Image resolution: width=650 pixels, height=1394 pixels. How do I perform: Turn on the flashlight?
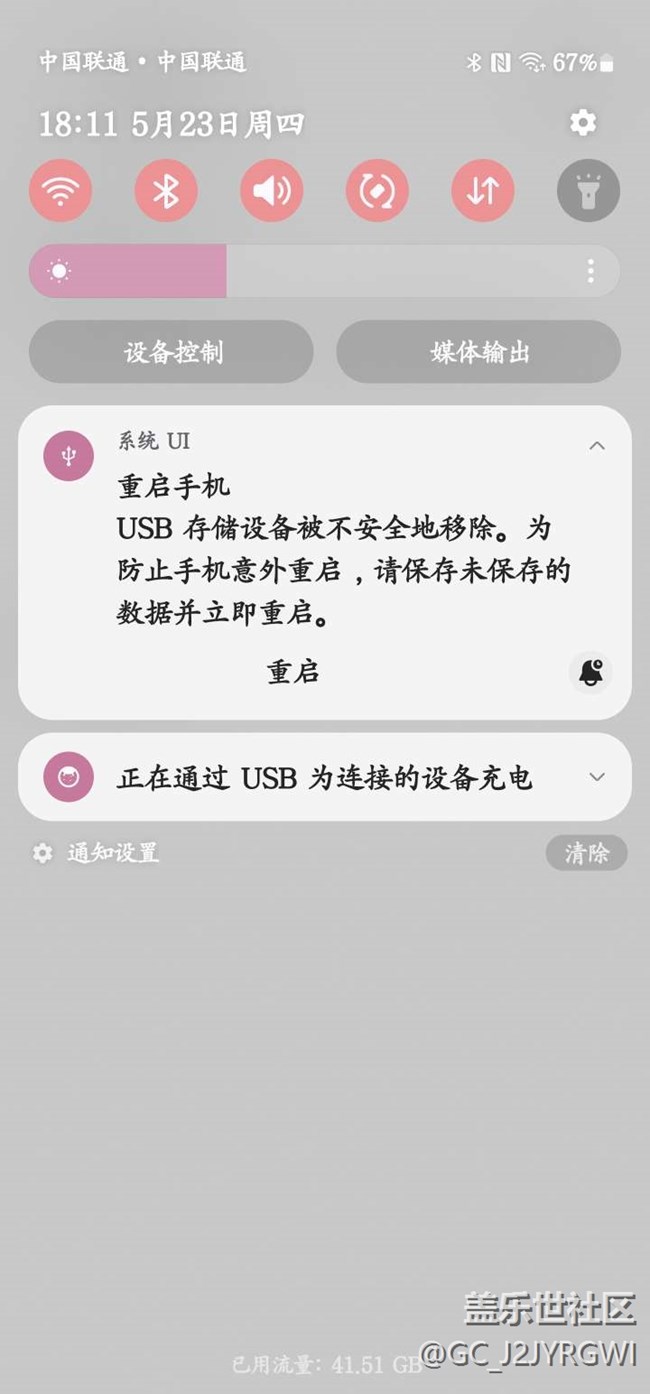click(x=588, y=190)
